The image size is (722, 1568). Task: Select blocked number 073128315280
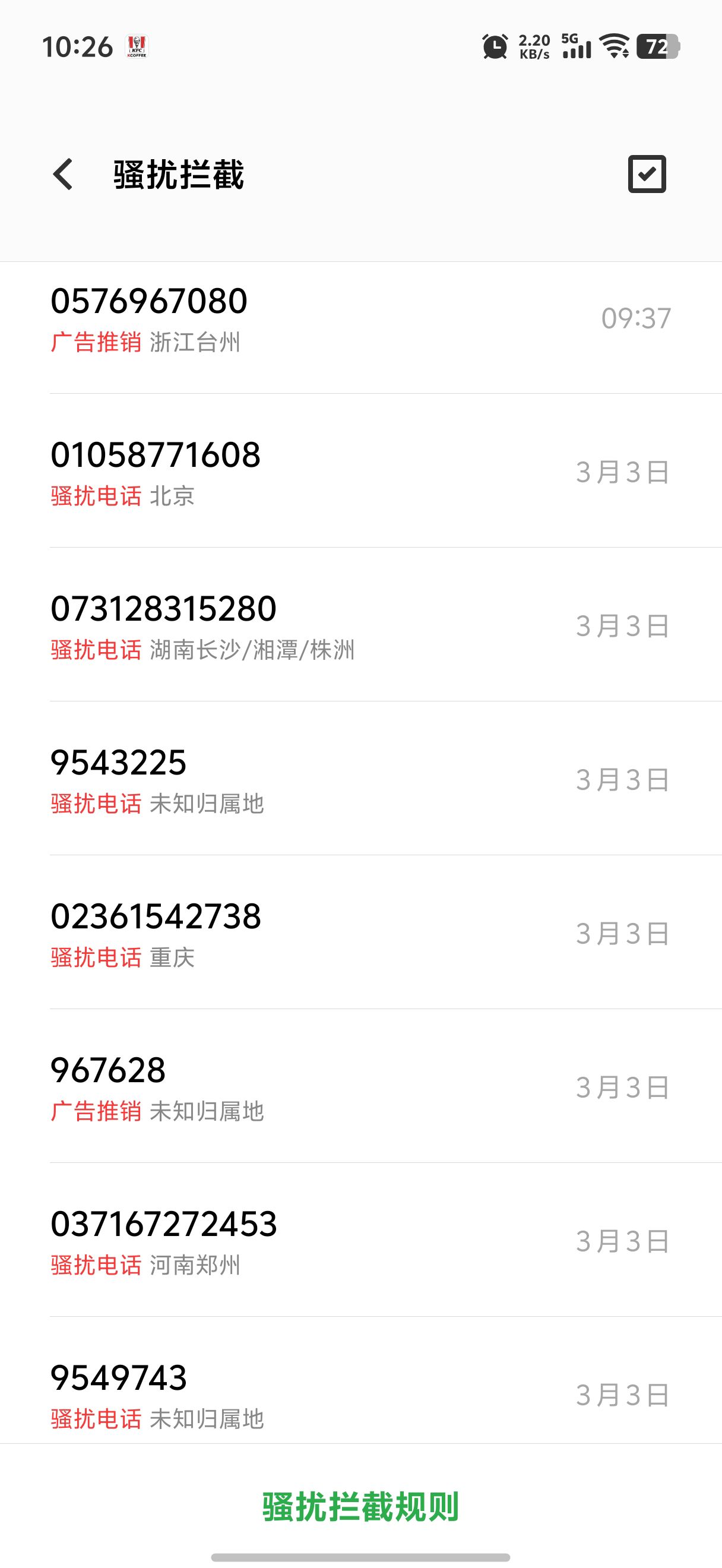coord(360,624)
